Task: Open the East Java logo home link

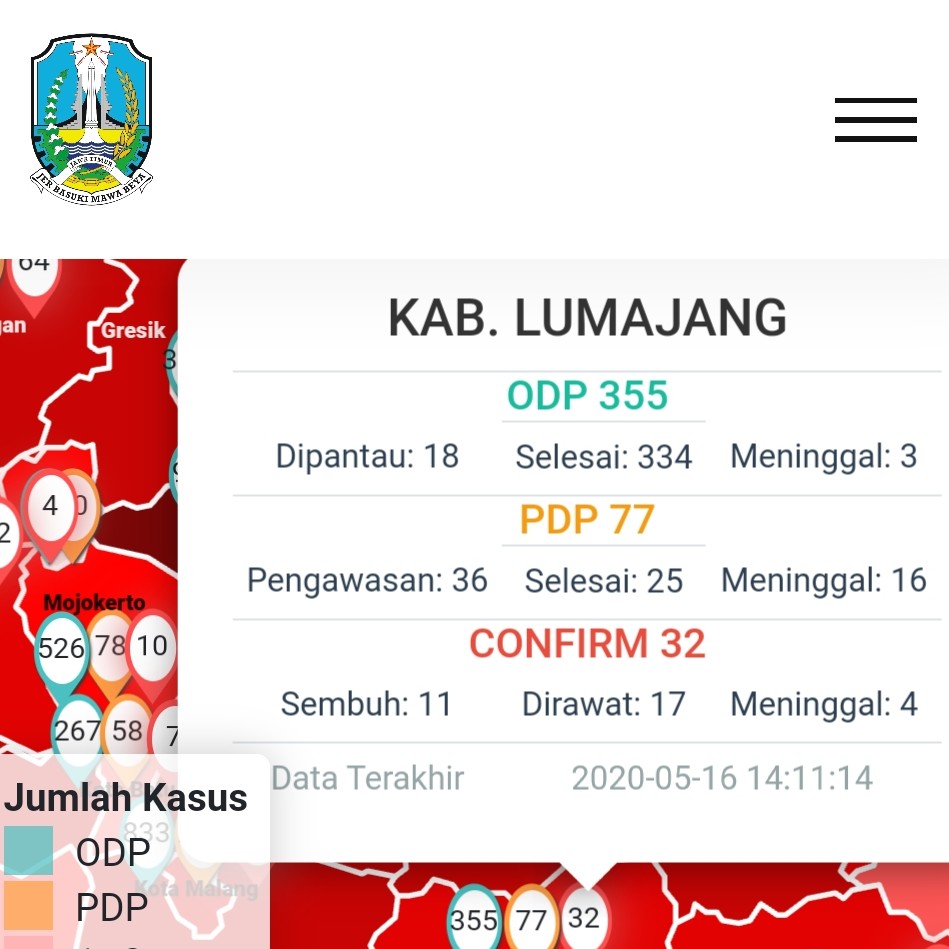Action: click(91, 120)
